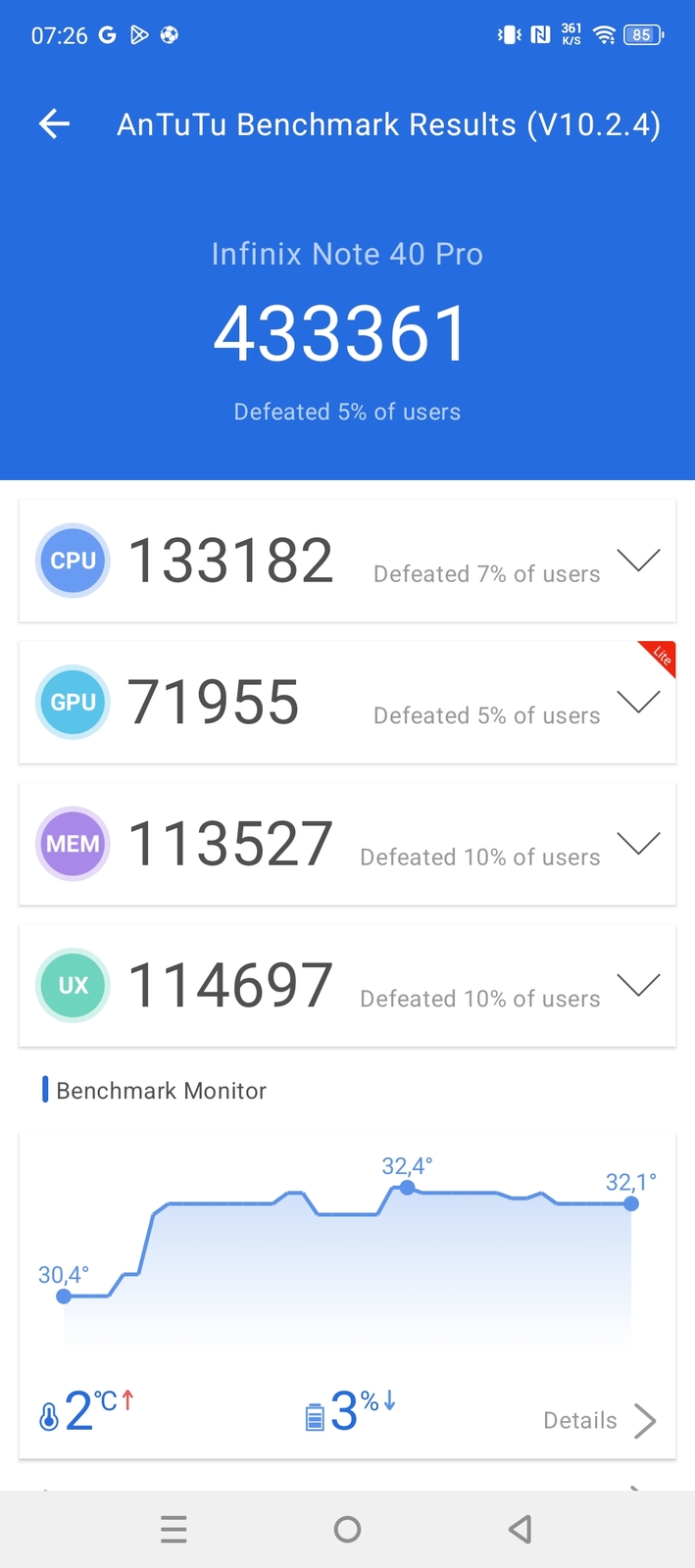
Task: Expand the MEM score section
Action: [638, 844]
